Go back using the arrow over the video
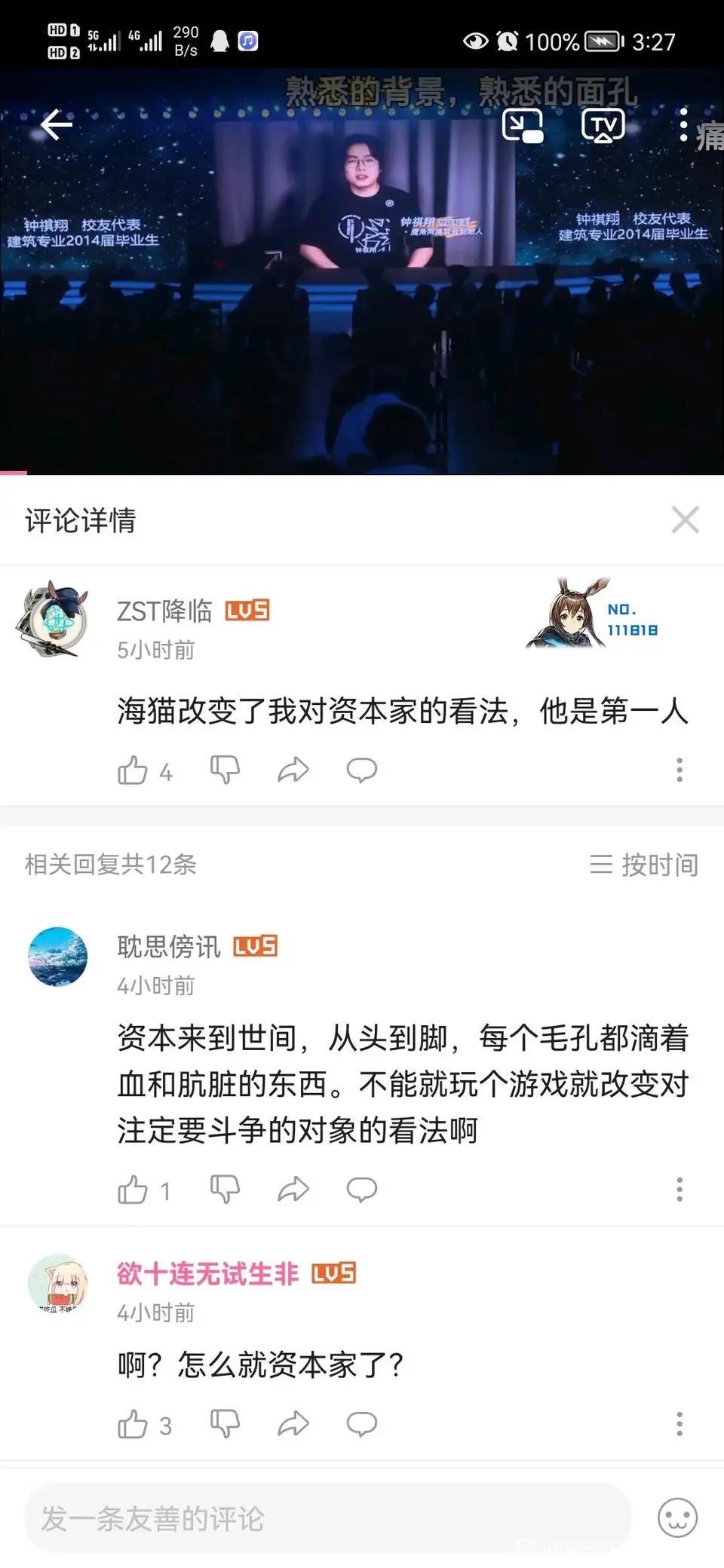Image resolution: width=724 pixels, height=1568 pixels. tap(57, 125)
